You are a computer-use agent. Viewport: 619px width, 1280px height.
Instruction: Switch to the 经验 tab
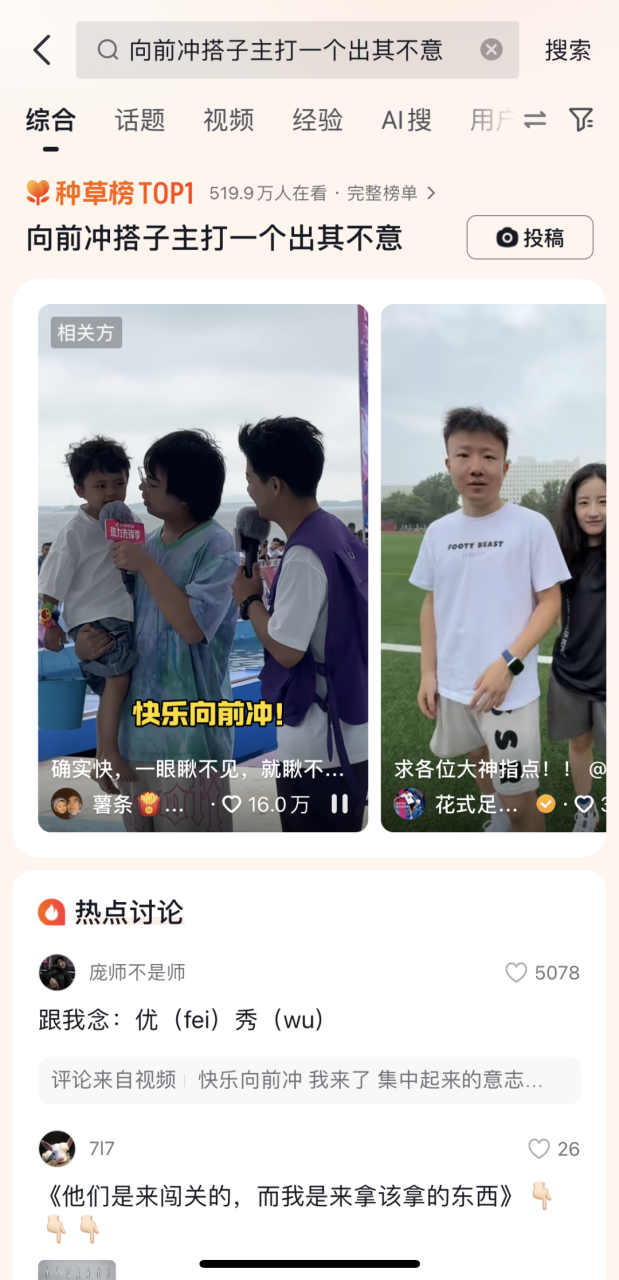[x=317, y=121]
